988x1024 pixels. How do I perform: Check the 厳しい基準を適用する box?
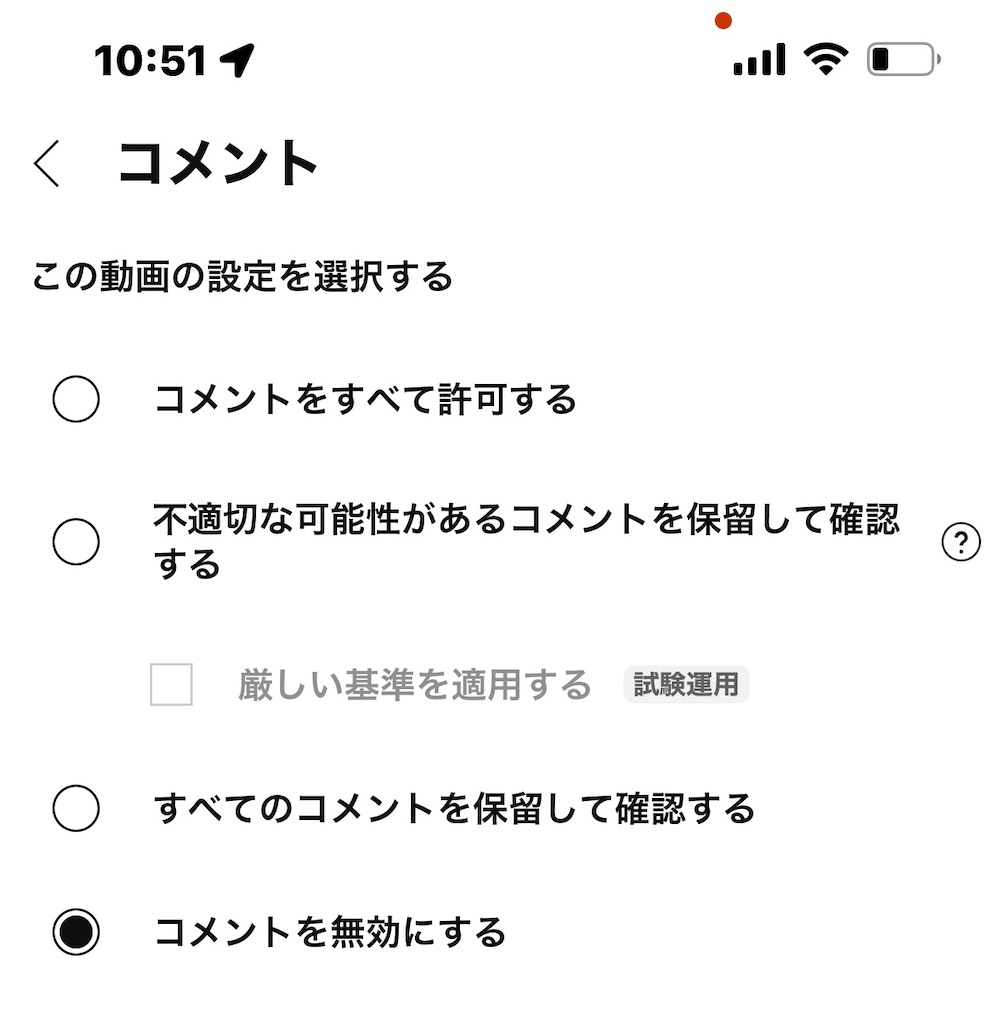click(171, 685)
